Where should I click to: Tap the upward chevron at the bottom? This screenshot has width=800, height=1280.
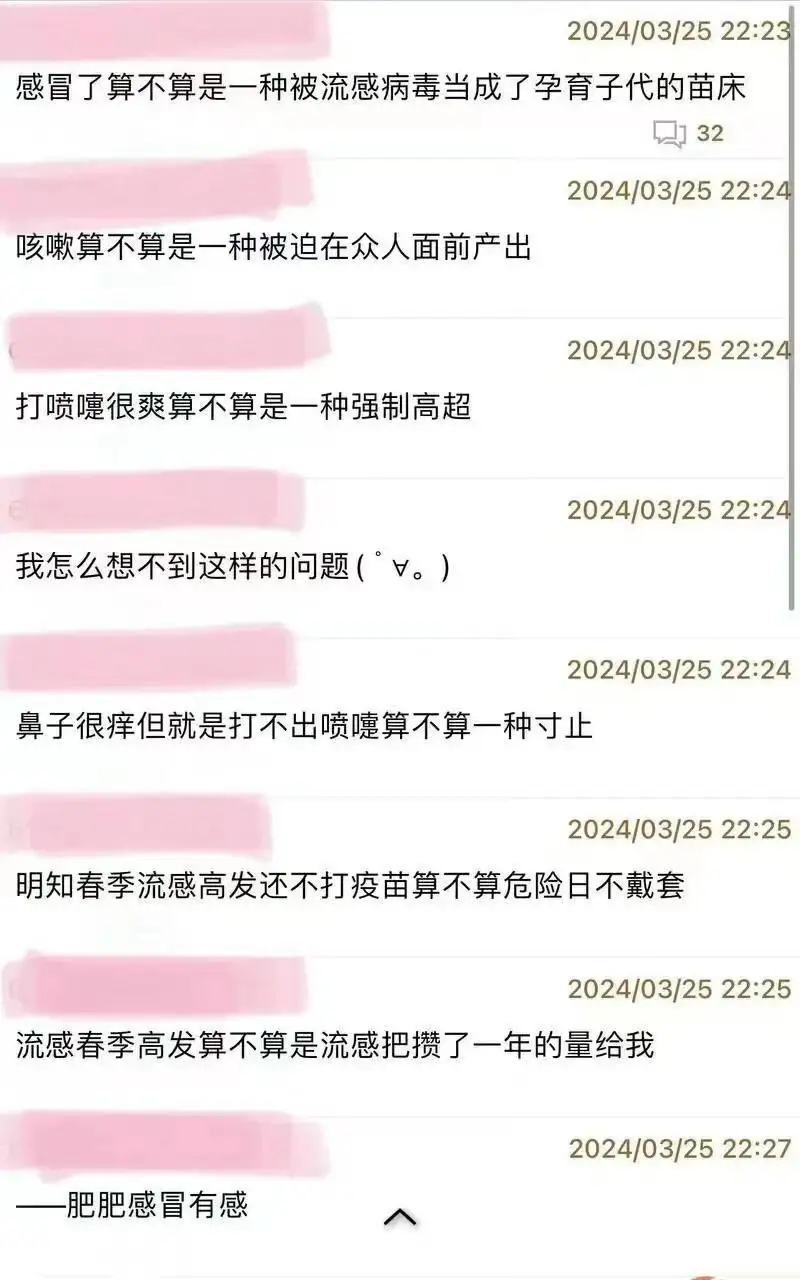[x=400, y=1217]
